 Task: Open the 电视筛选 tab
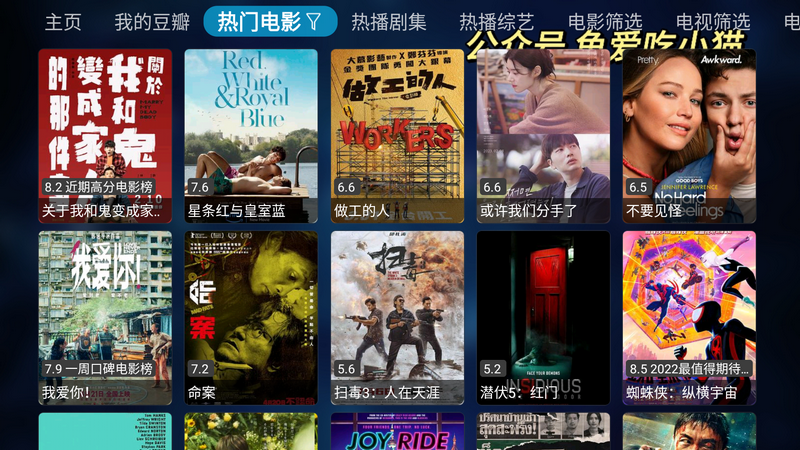[712, 21]
